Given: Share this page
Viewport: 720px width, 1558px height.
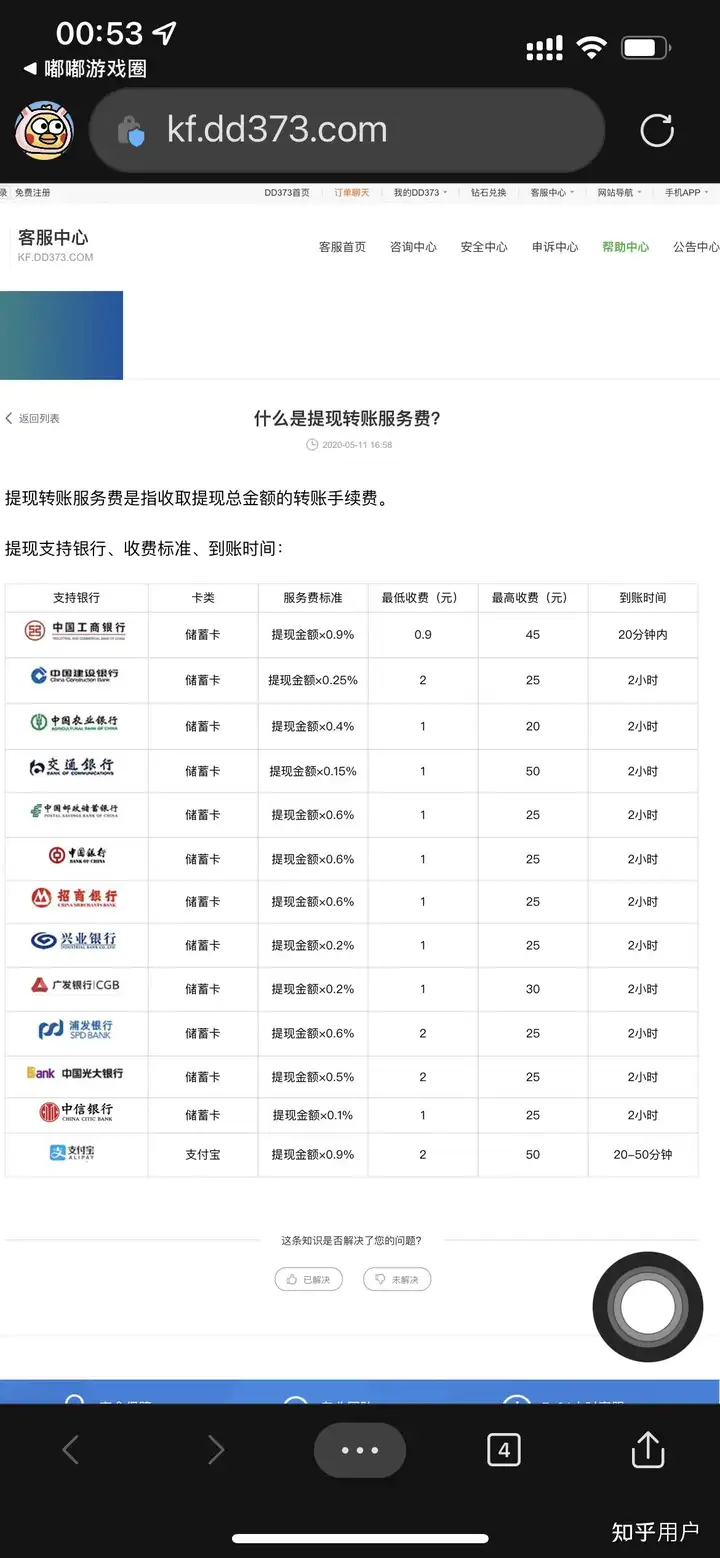Looking at the screenshot, I should point(648,1449).
